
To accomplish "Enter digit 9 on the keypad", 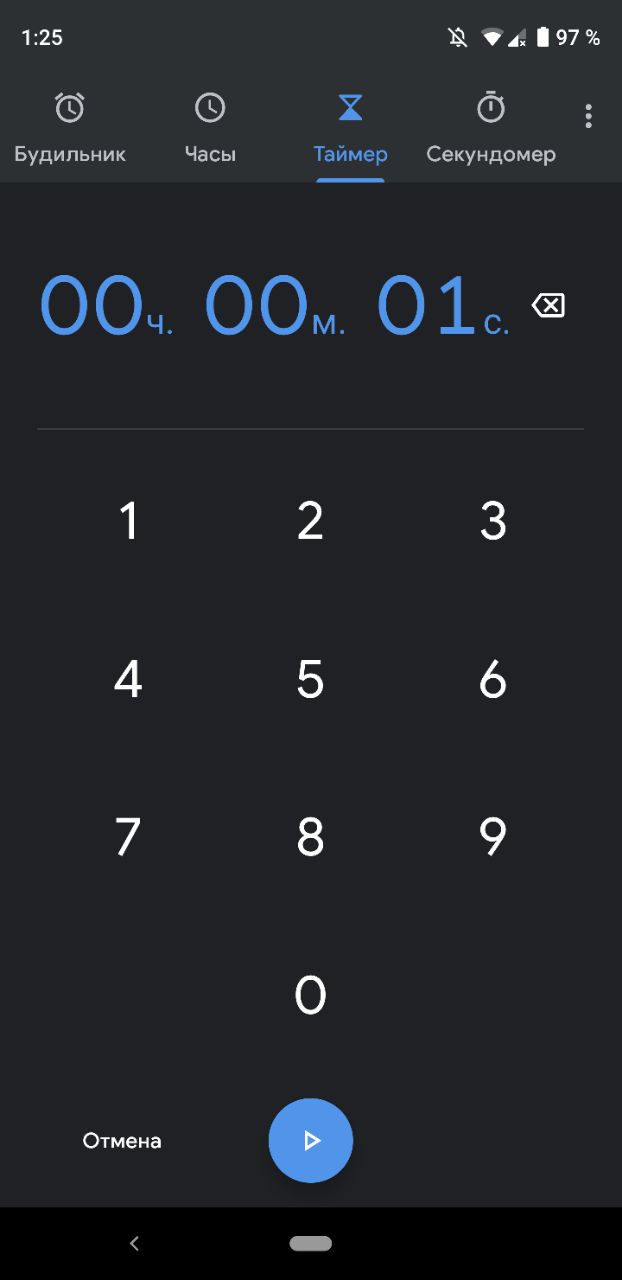I will point(493,837).
